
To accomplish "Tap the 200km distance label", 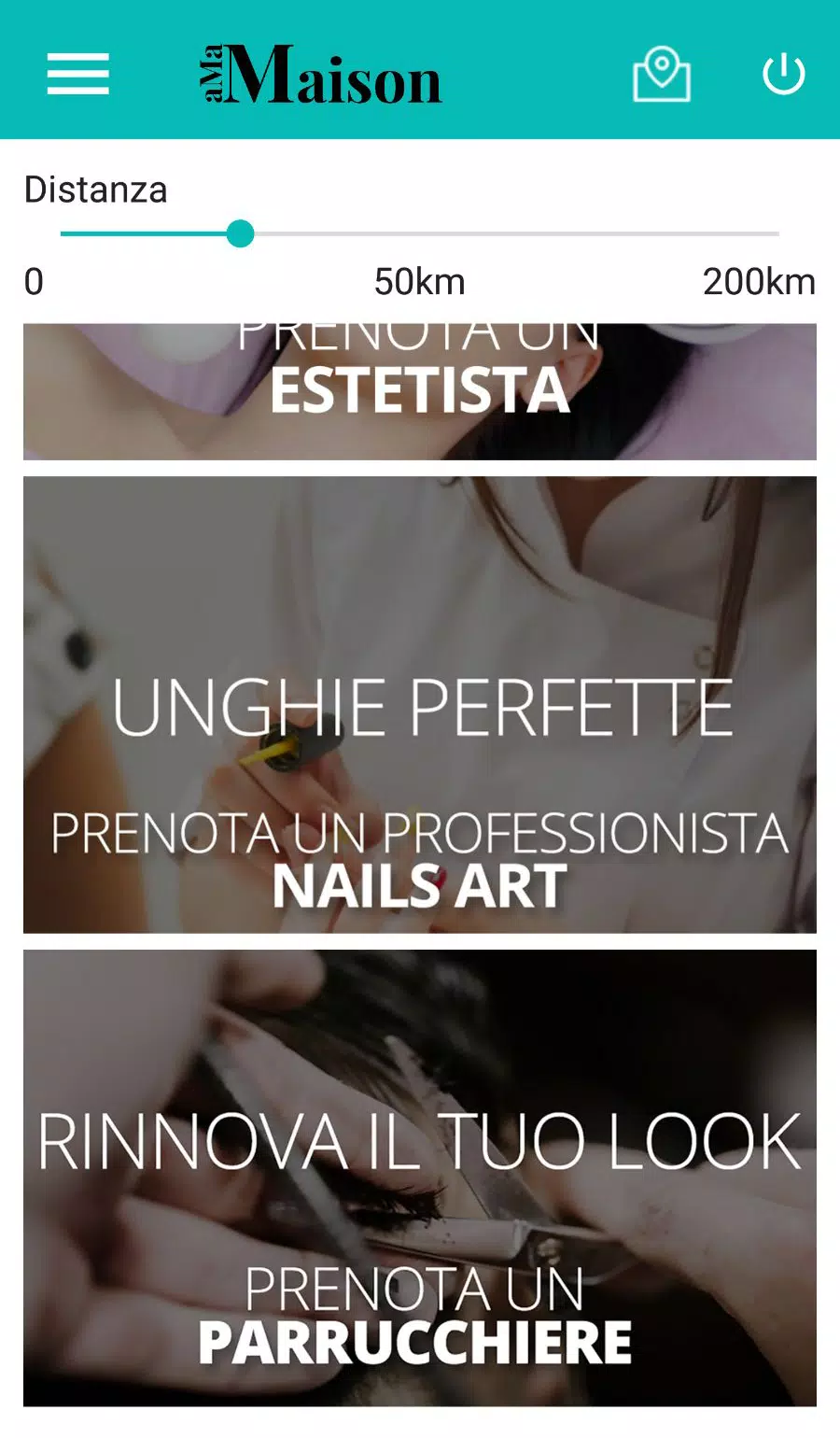I will (x=758, y=279).
